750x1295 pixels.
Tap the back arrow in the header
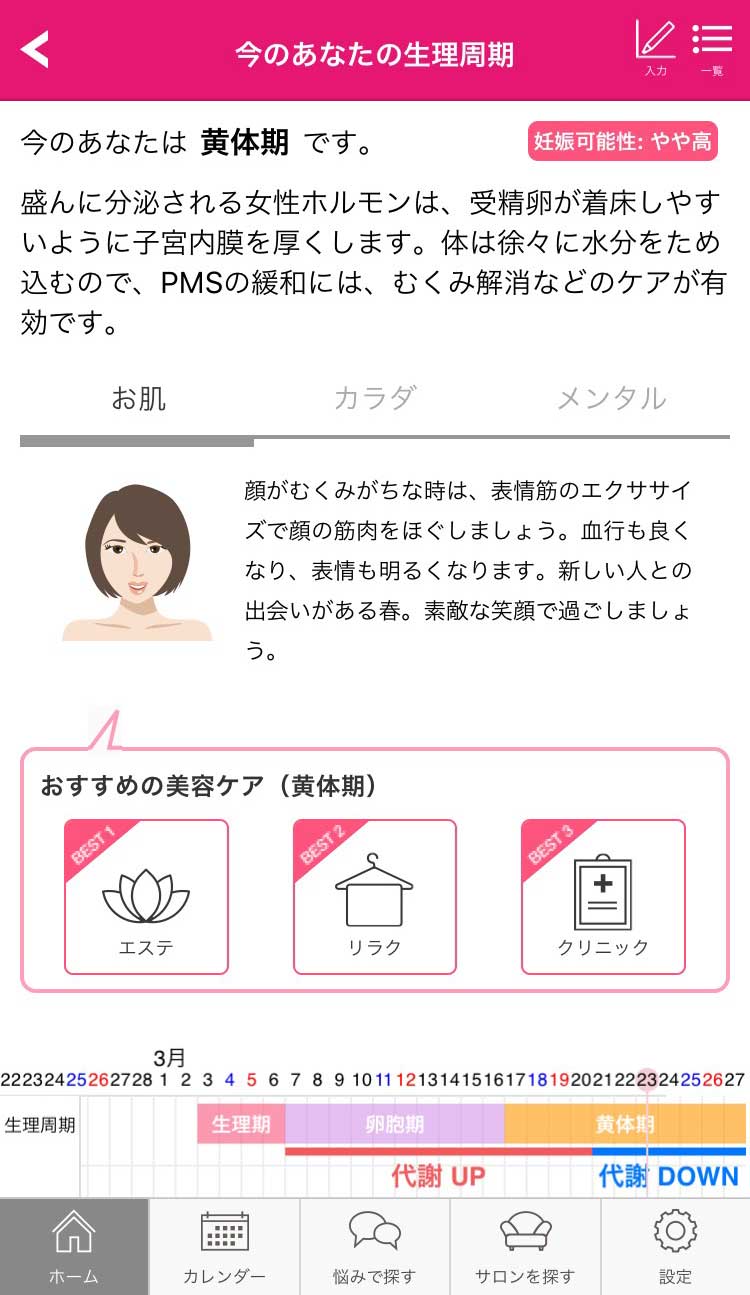pyautogui.click(x=35, y=48)
